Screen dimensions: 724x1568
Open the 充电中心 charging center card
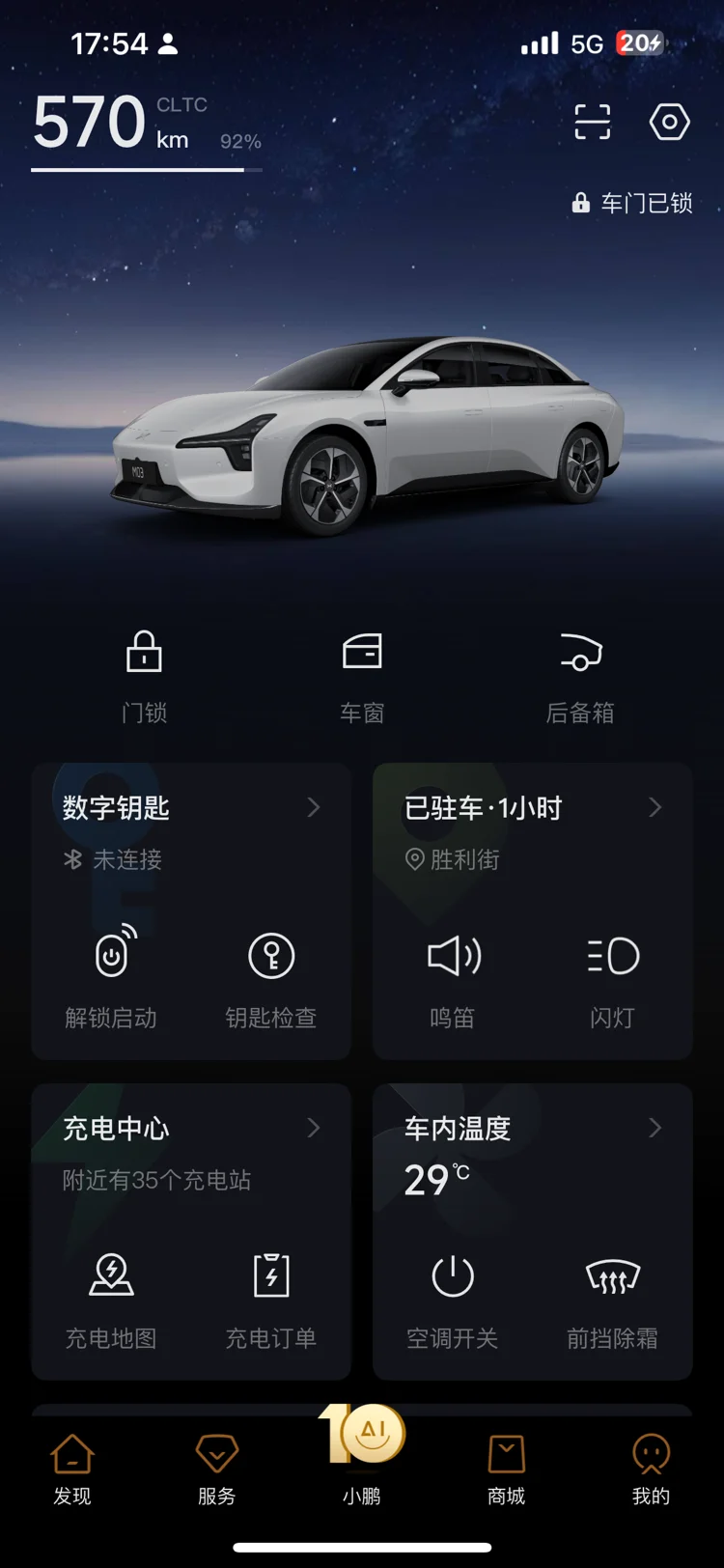[x=191, y=1129]
